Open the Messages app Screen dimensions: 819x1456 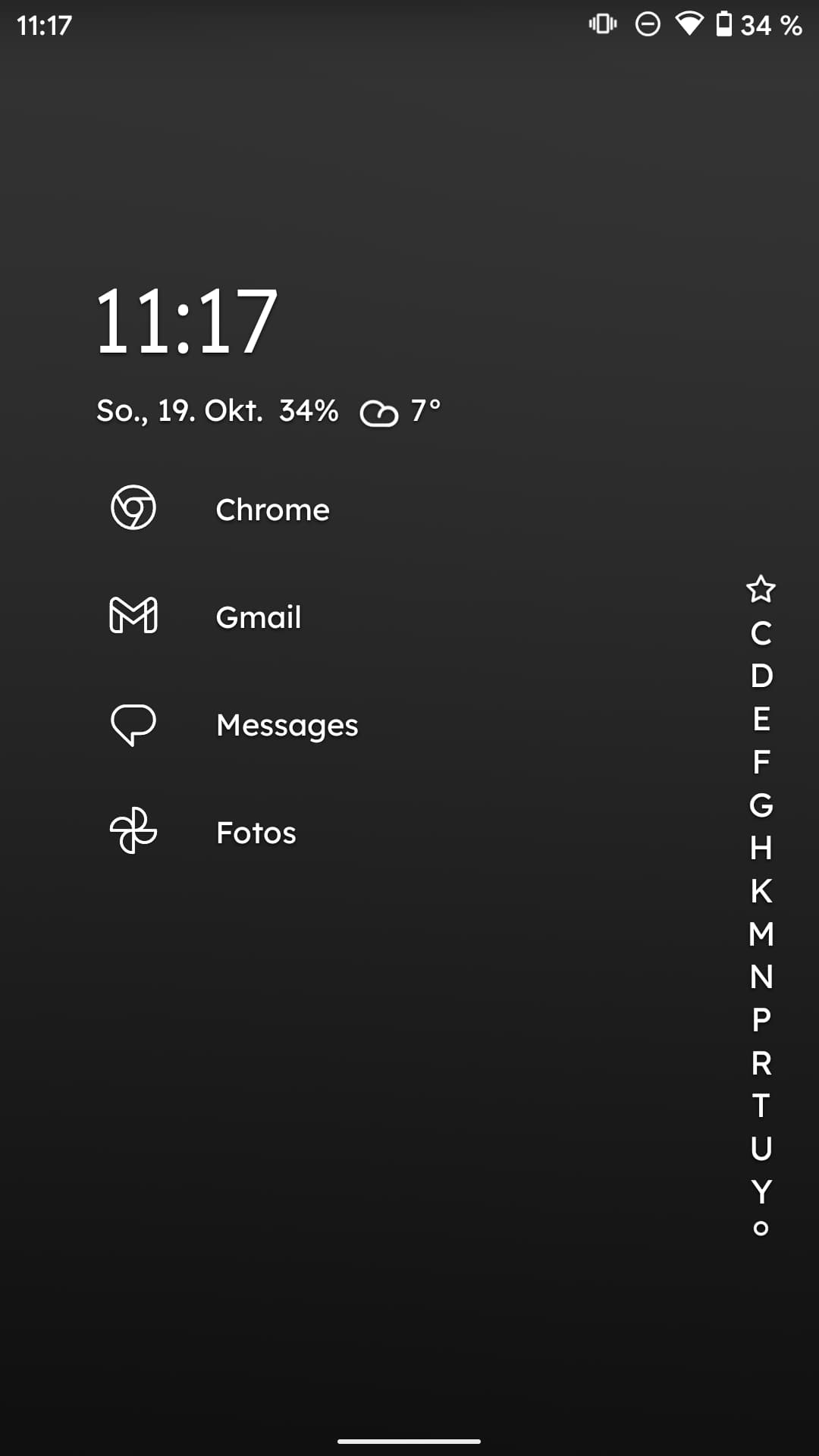click(x=287, y=725)
